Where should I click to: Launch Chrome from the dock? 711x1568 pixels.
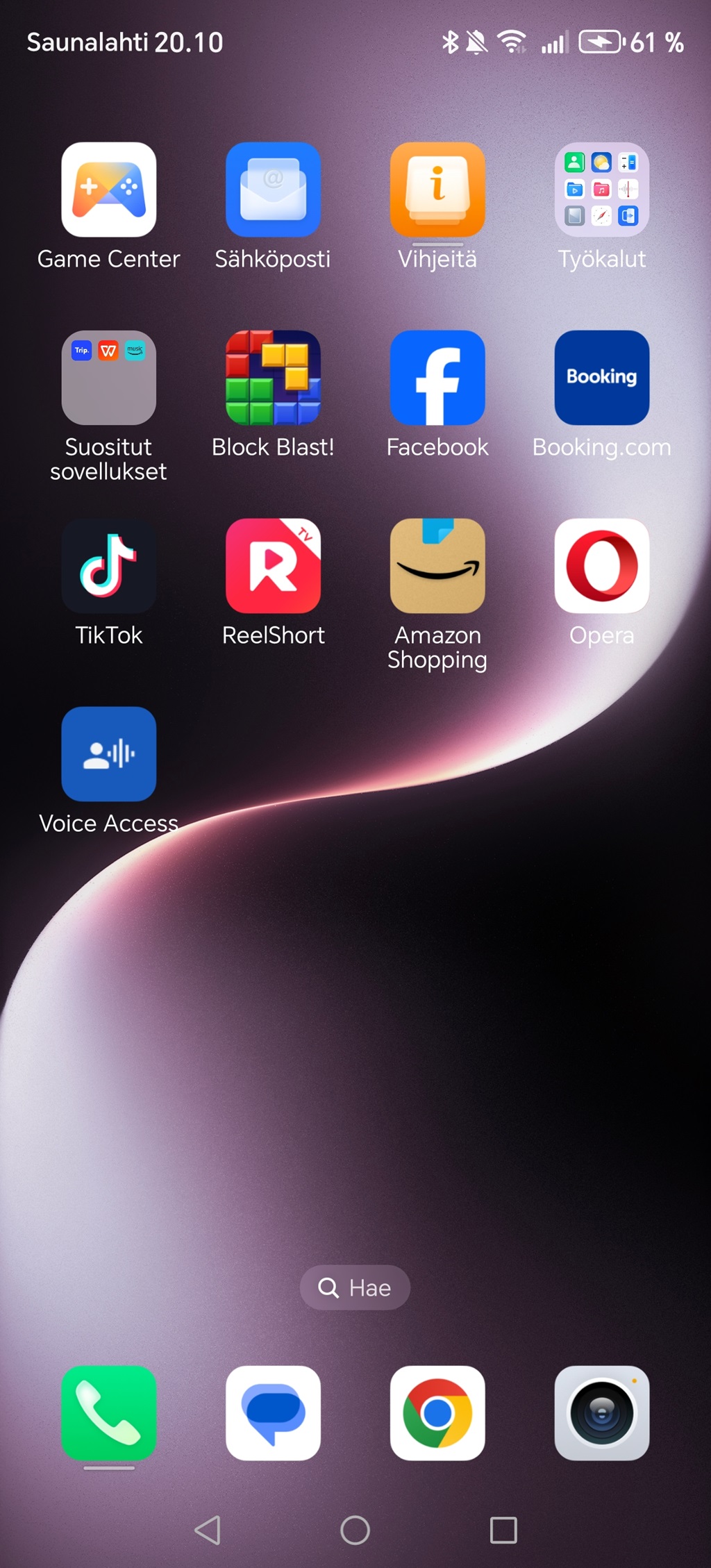click(437, 1413)
